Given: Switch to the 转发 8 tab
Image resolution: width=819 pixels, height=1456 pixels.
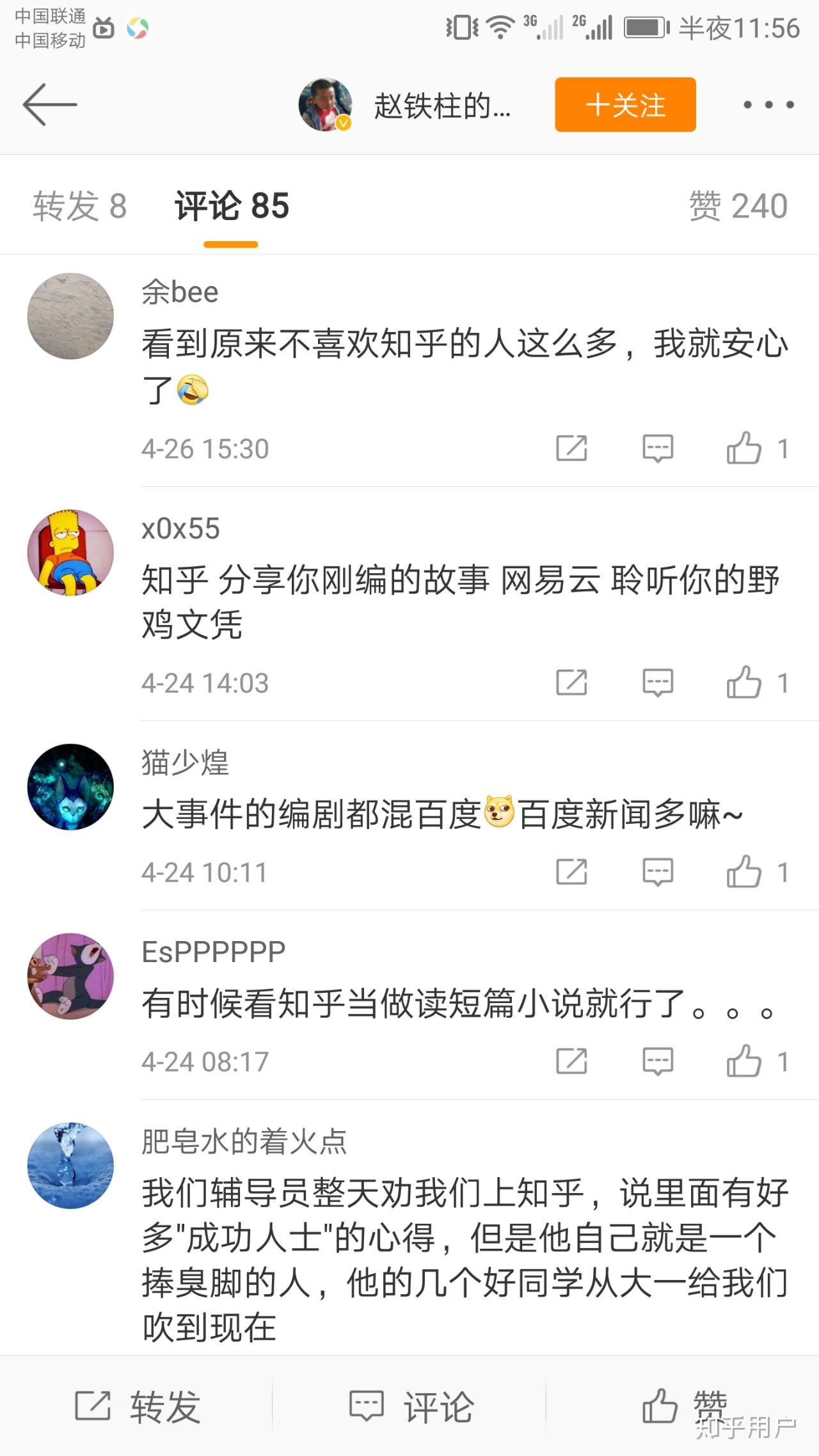Looking at the screenshot, I should tap(80, 206).
